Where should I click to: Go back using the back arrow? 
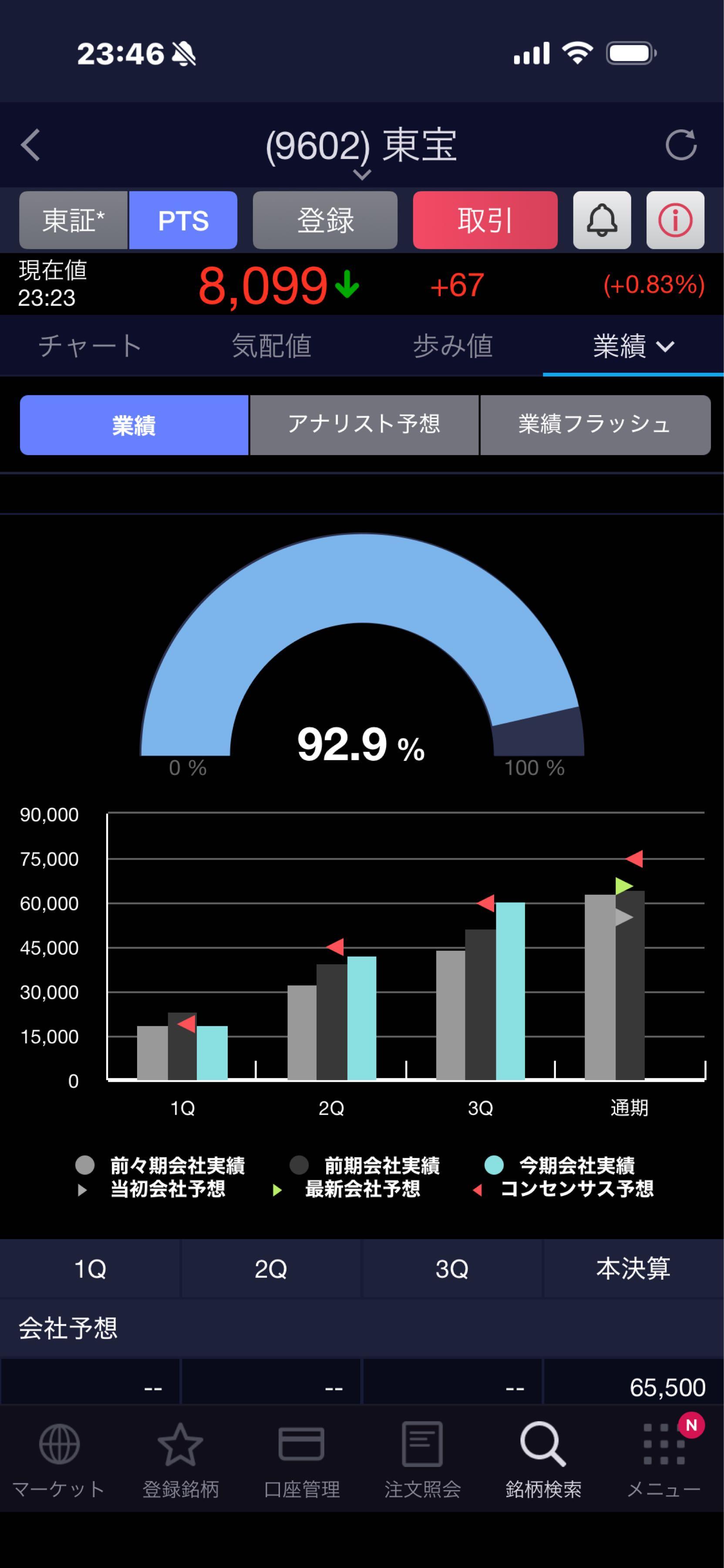pyautogui.click(x=30, y=145)
